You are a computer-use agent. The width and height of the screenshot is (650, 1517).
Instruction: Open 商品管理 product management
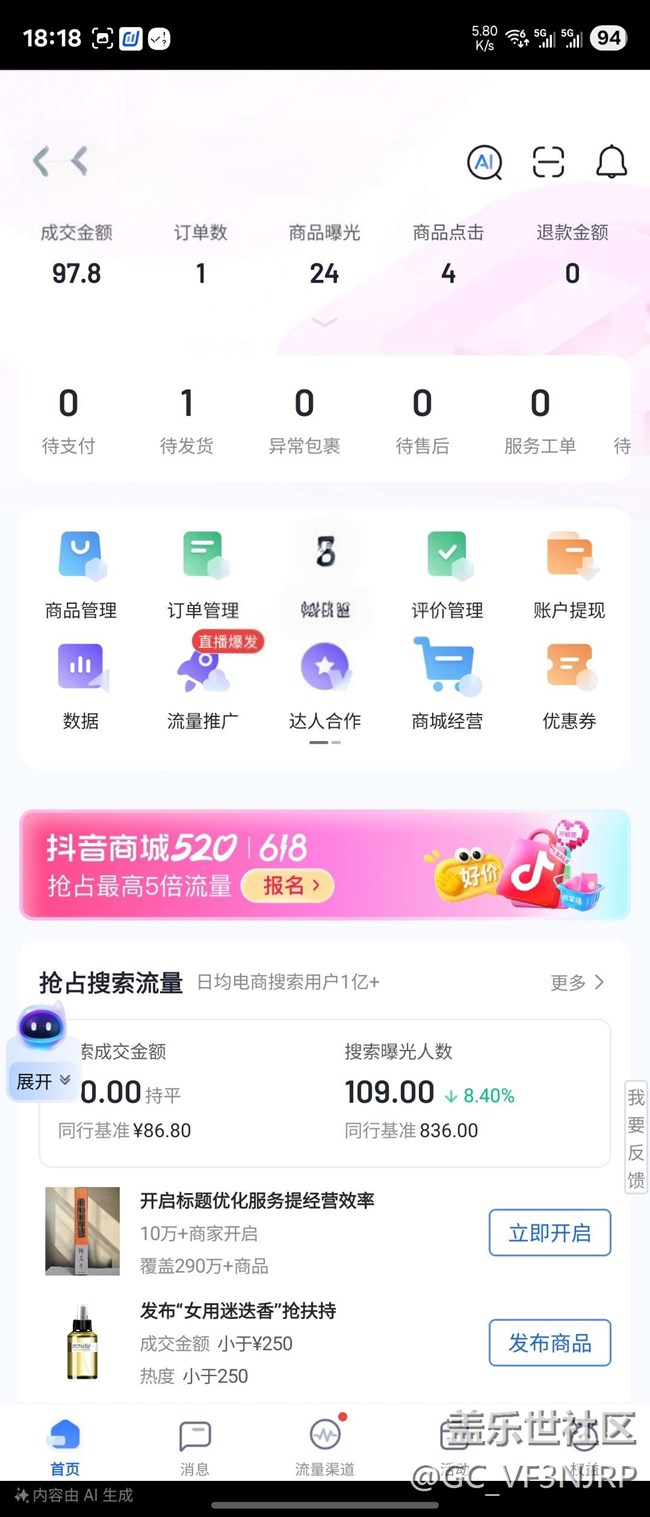[x=81, y=576]
